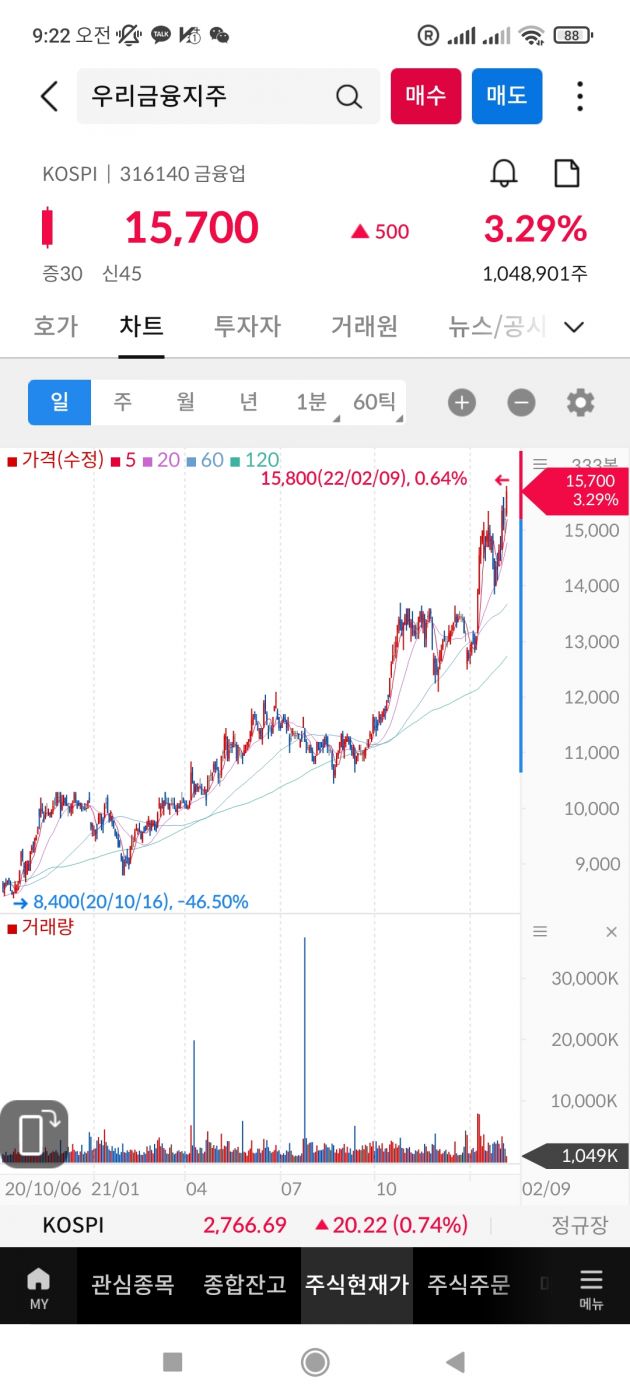Zoom out the chart with minus

coord(521,403)
